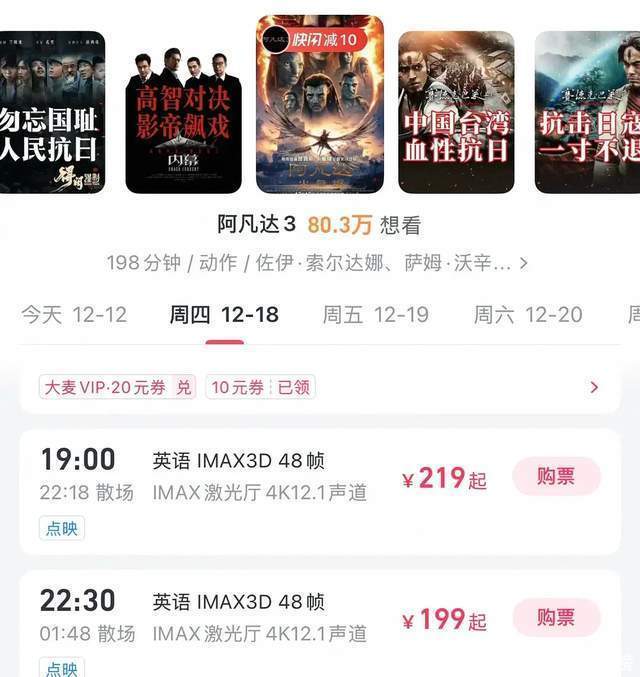Select the 中国台湾血性抗日 movie poster

click(x=456, y=111)
